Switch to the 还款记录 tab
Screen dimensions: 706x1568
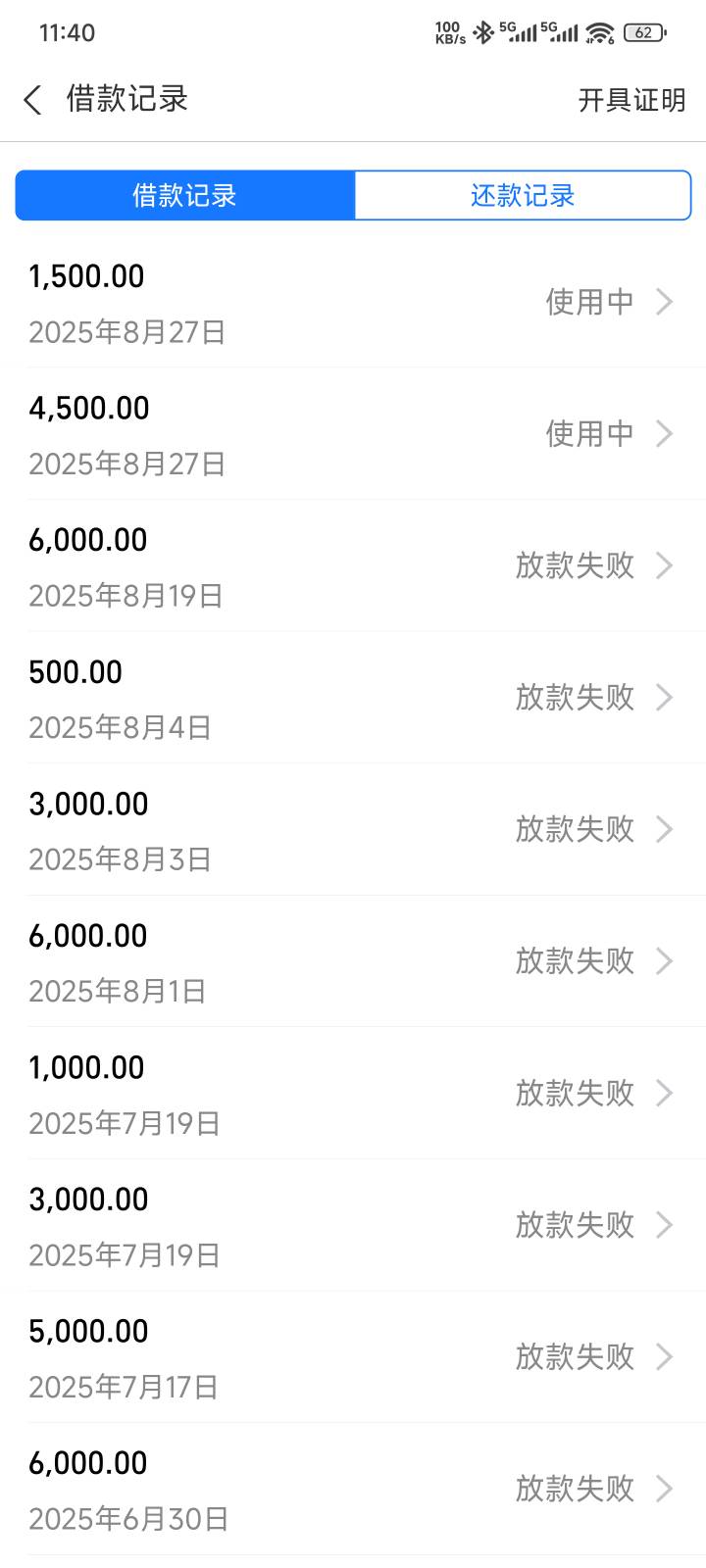pos(523,195)
